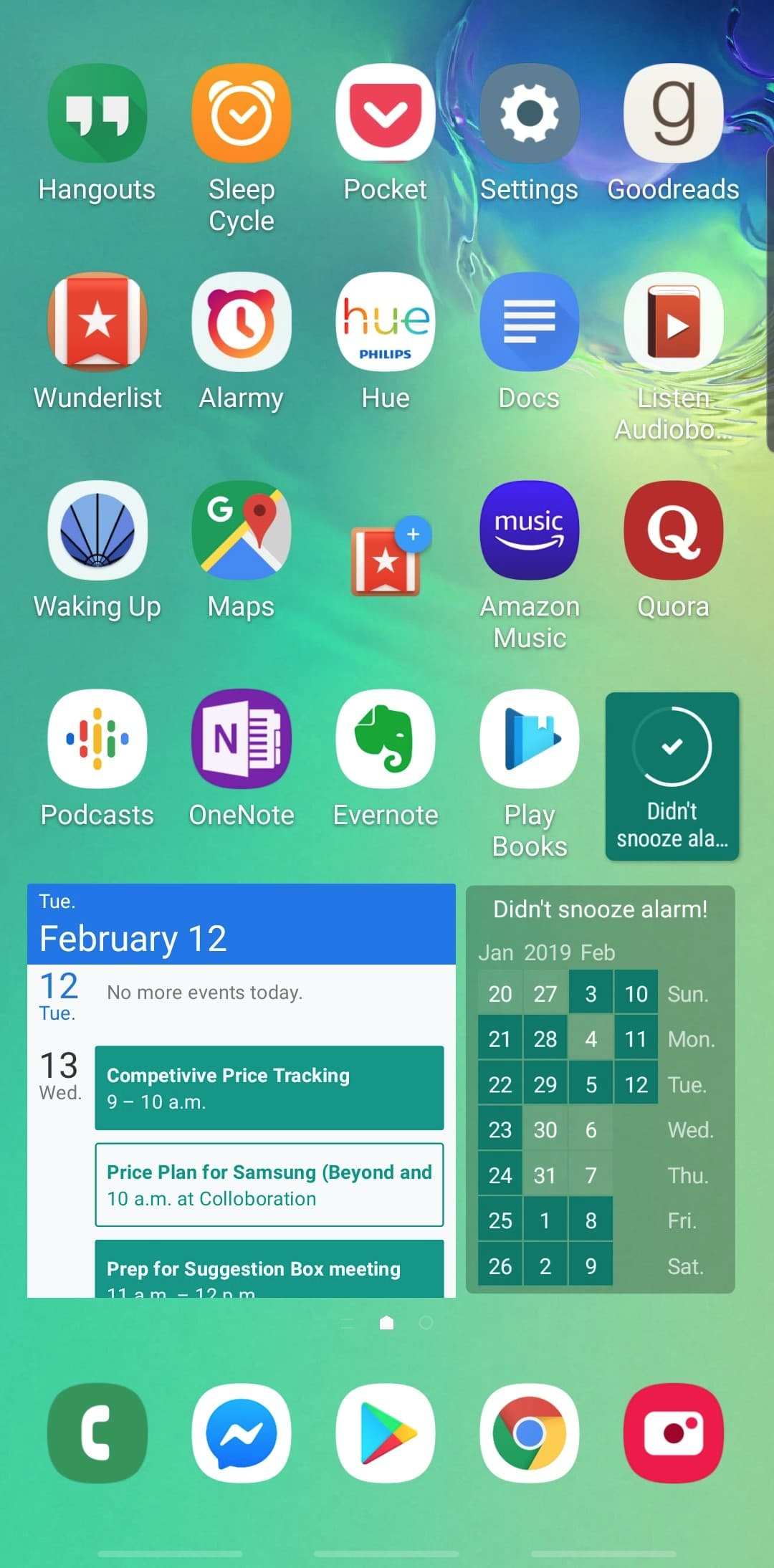
Task: Open Philips Hue
Action: tap(386, 322)
